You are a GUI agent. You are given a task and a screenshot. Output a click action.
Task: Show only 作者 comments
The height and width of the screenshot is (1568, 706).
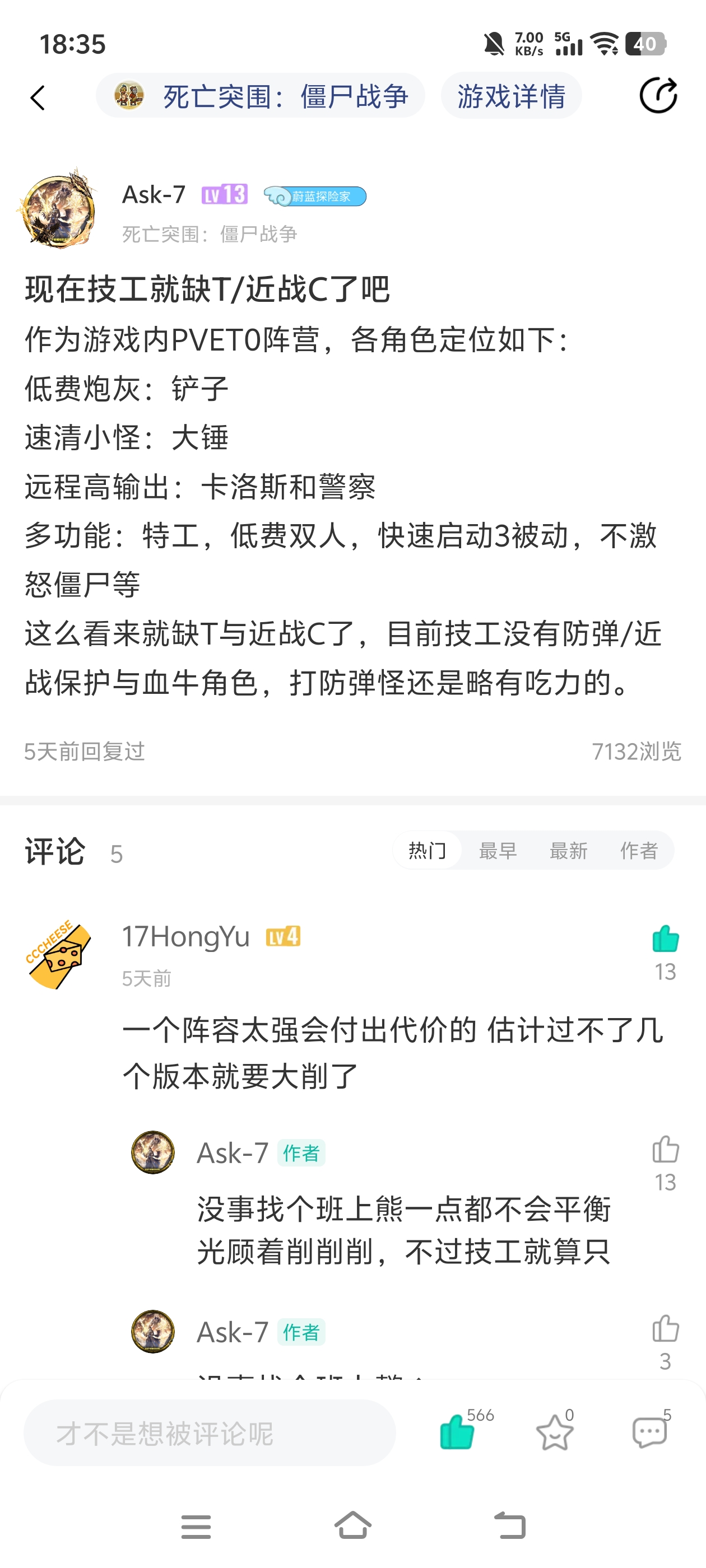[x=638, y=850]
